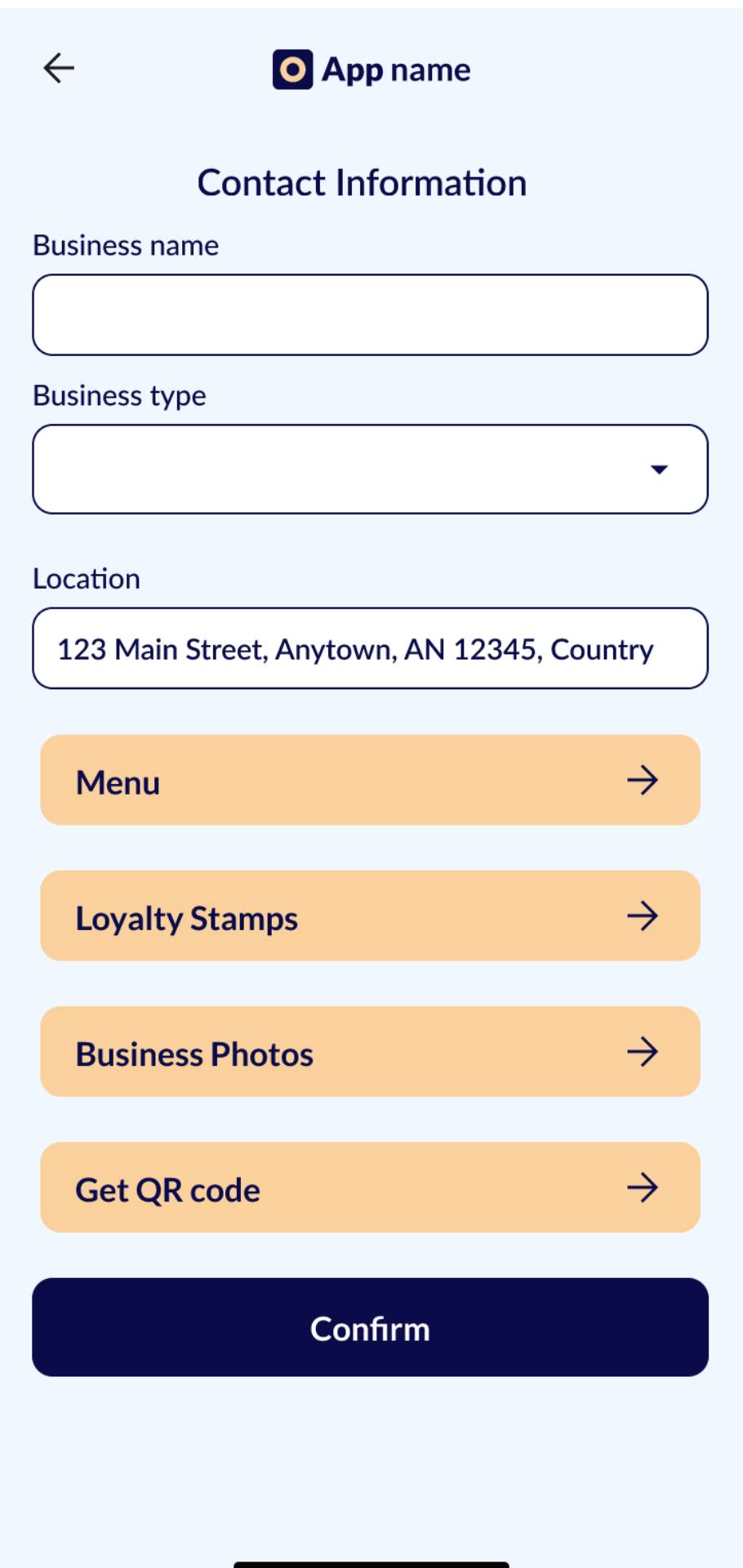Select Get QR code

click(370, 1187)
